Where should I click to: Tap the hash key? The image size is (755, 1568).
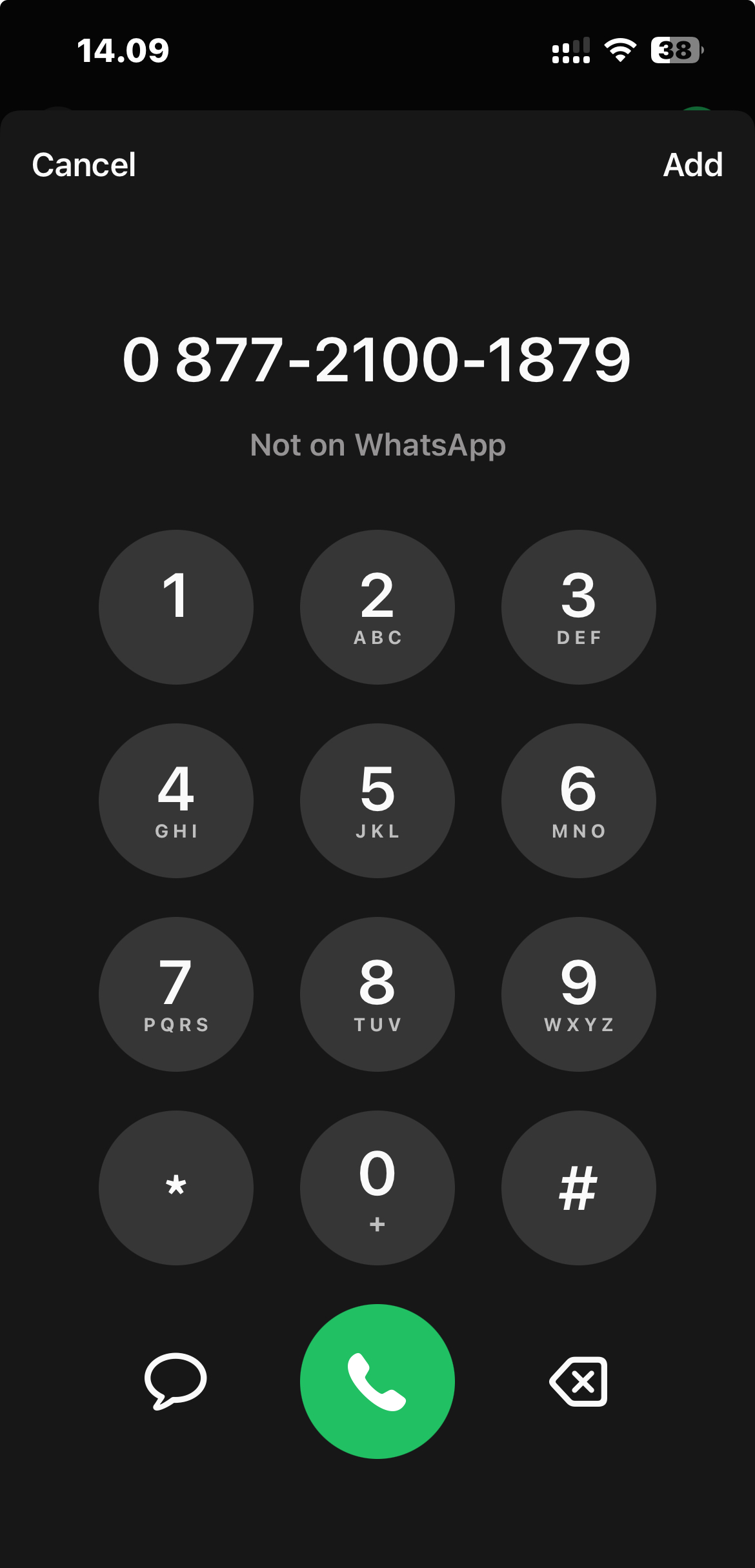click(579, 1188)
